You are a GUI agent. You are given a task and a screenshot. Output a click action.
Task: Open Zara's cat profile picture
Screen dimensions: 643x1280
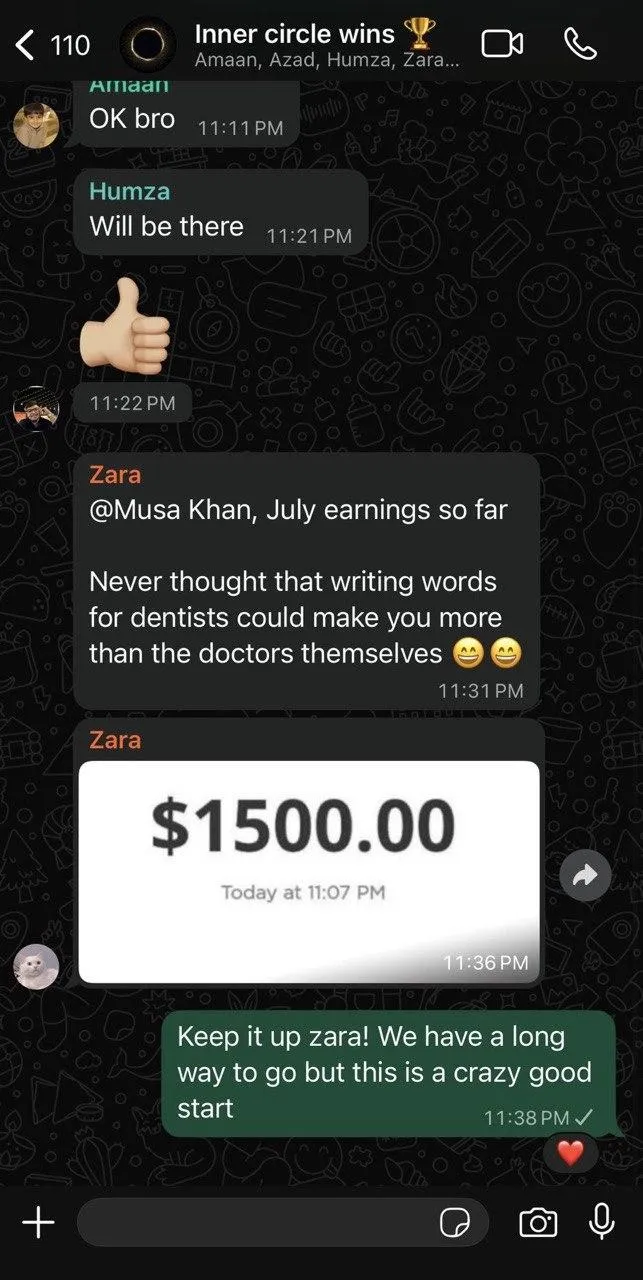coord(36,966)
